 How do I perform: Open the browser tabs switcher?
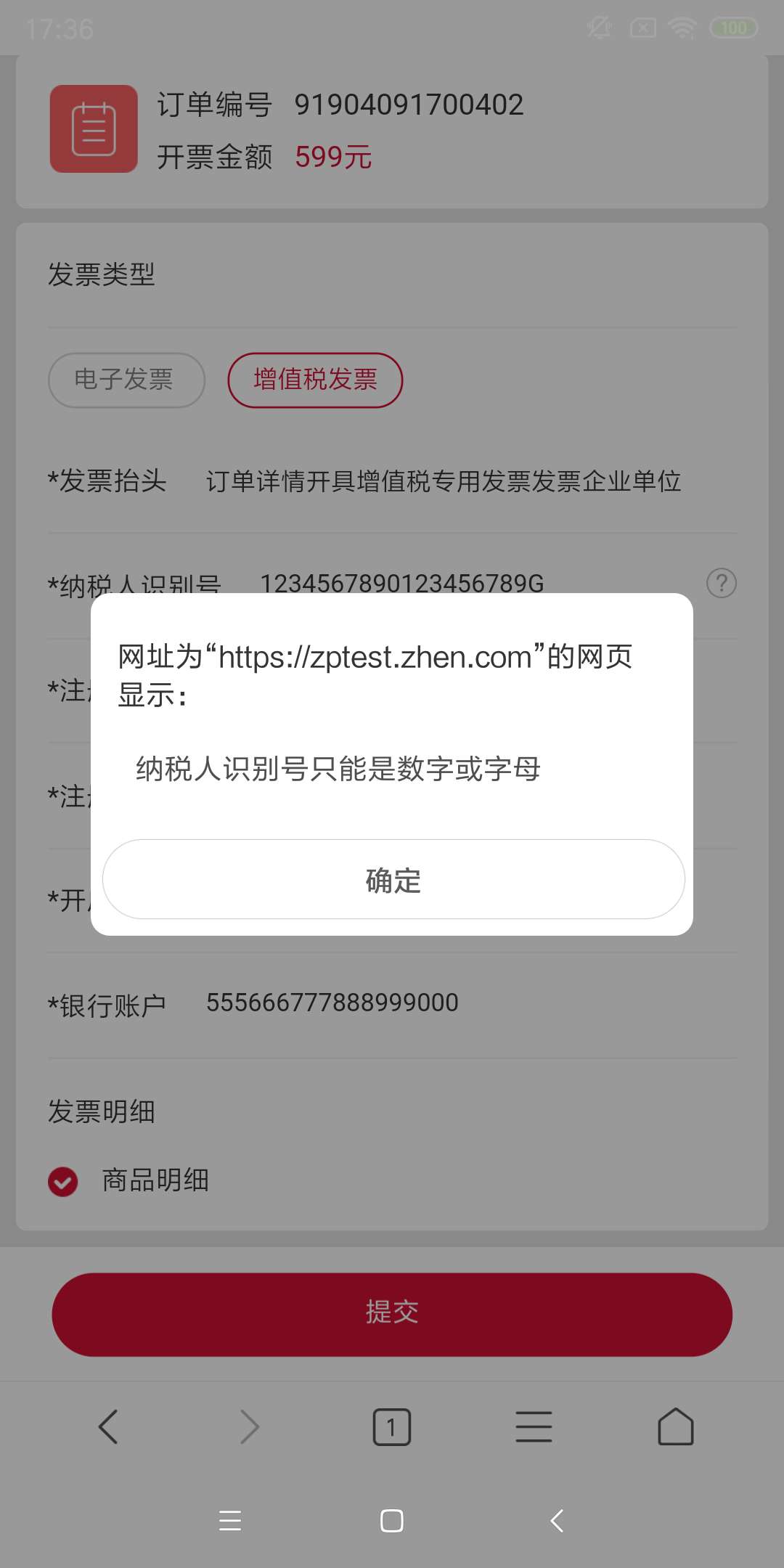pos(392,1426)
